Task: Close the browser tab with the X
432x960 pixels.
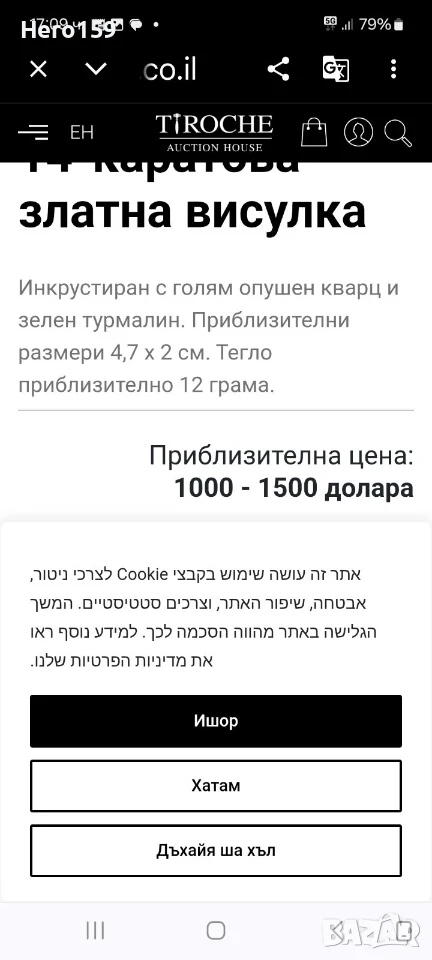Action: pyautogui.click(x=39, y=69)
